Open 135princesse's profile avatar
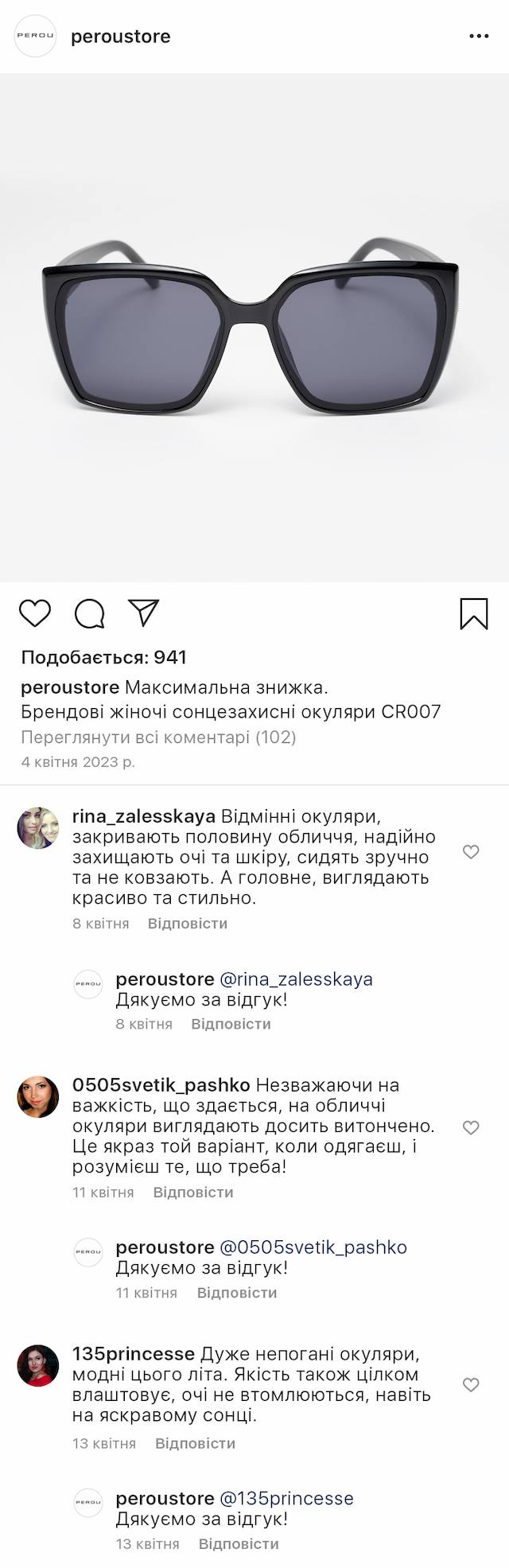 click(38, 1365)
